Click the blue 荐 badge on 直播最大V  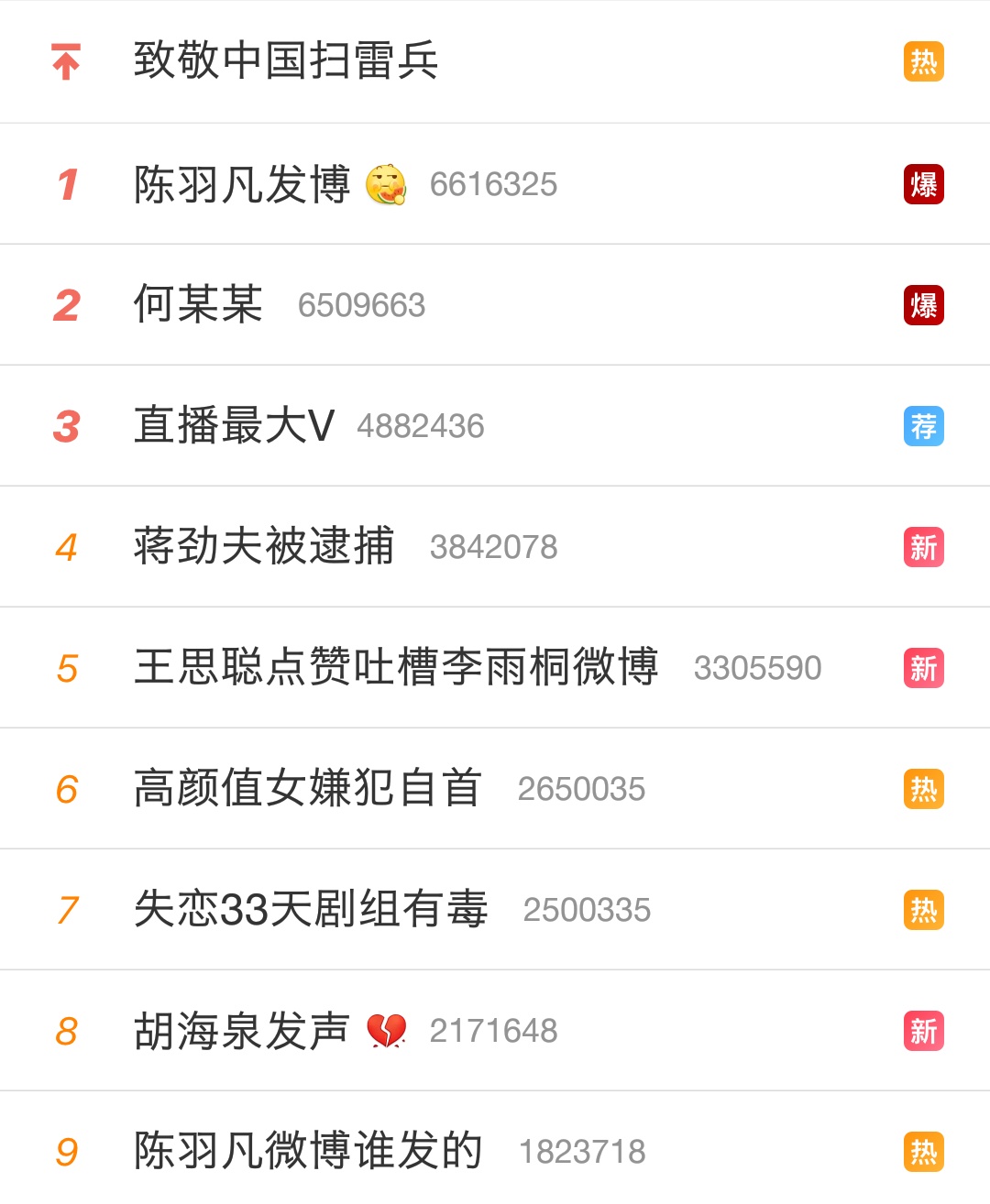point(924,426)
